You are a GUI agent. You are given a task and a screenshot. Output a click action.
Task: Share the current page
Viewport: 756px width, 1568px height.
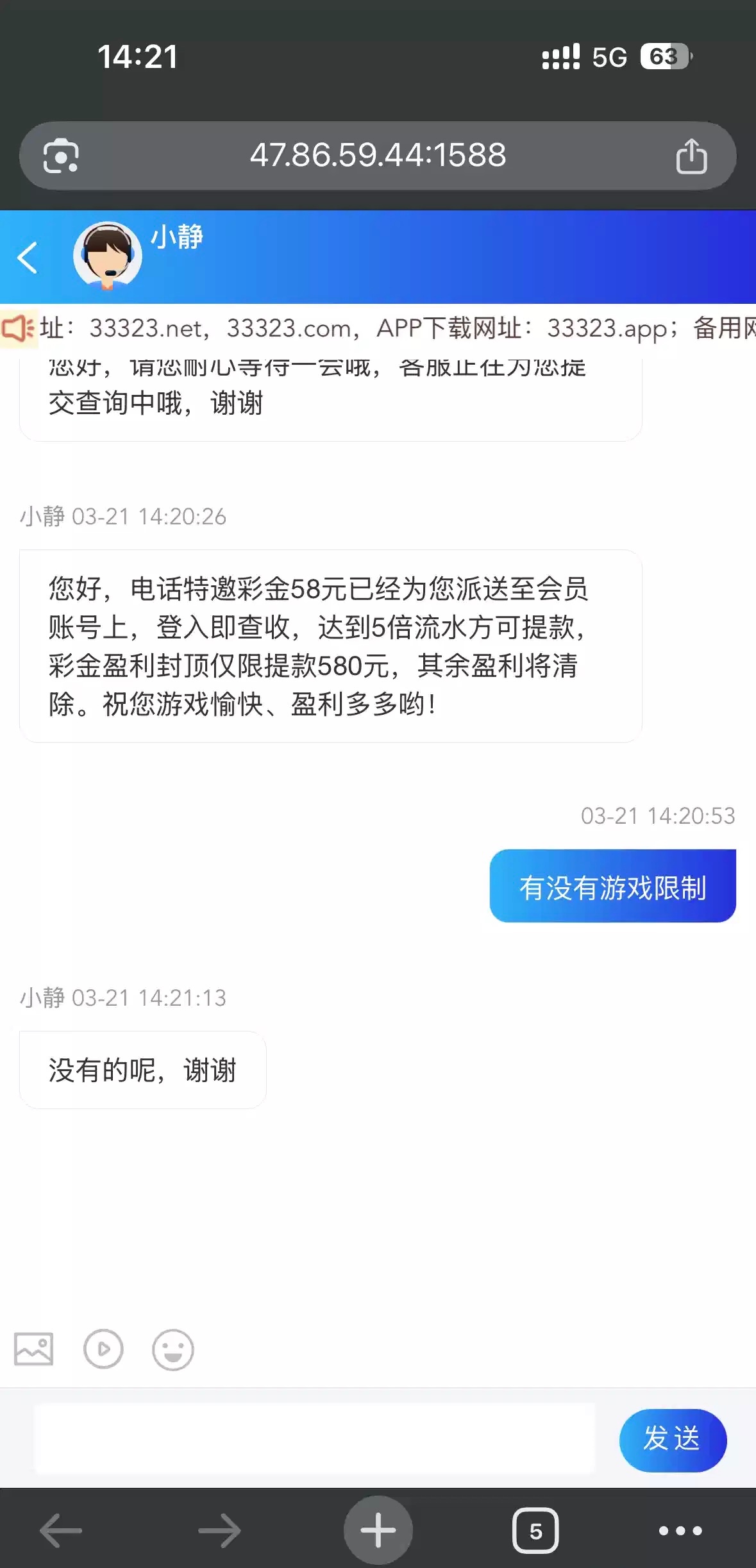(691, 156)
